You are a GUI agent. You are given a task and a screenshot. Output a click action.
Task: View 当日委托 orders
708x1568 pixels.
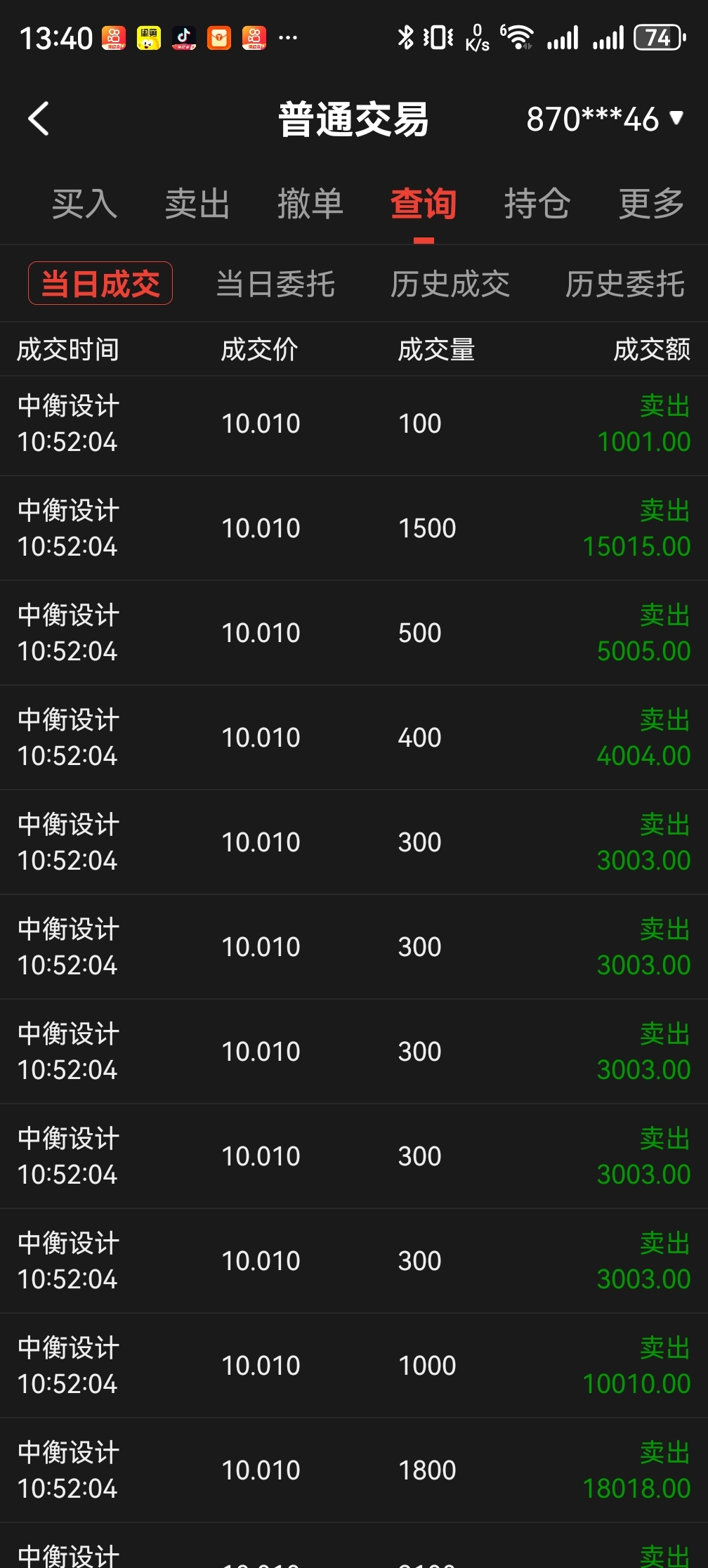[x=275, y=284]
